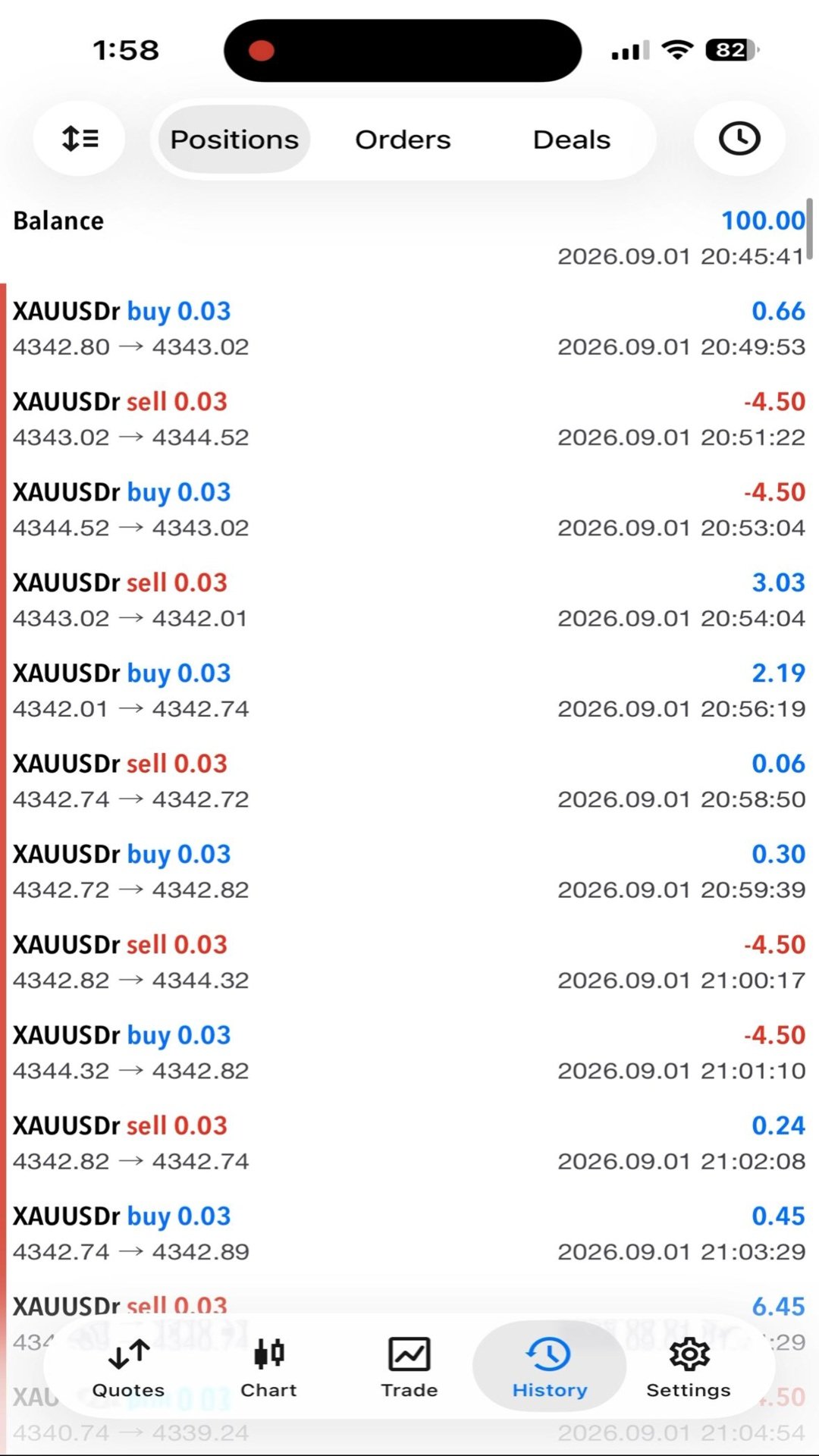819x1456 pixels.
Task: Expand the buy position with 0.45 profit
Action: point(409,1233)
